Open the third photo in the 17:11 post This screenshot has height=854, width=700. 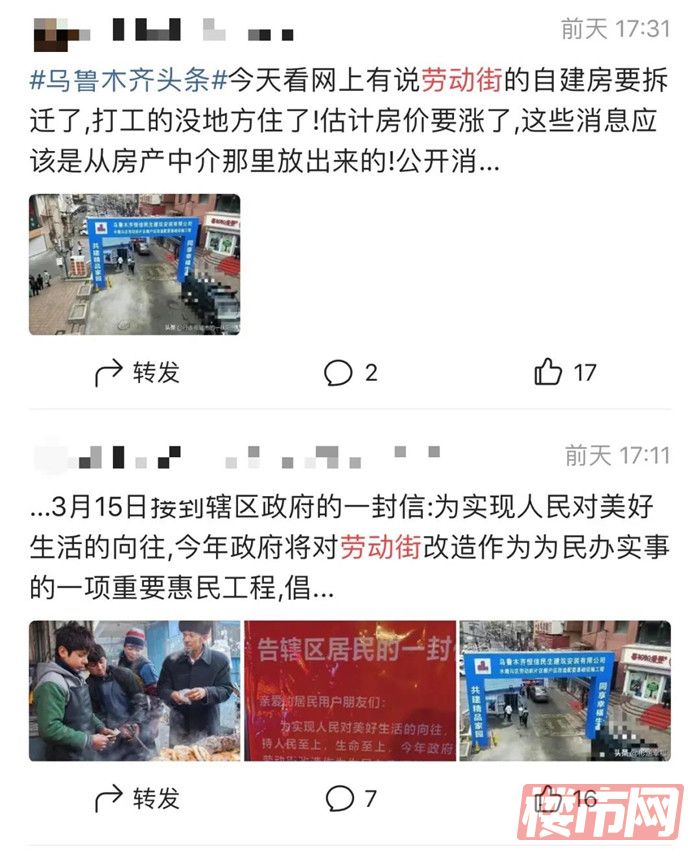(565, 690)
